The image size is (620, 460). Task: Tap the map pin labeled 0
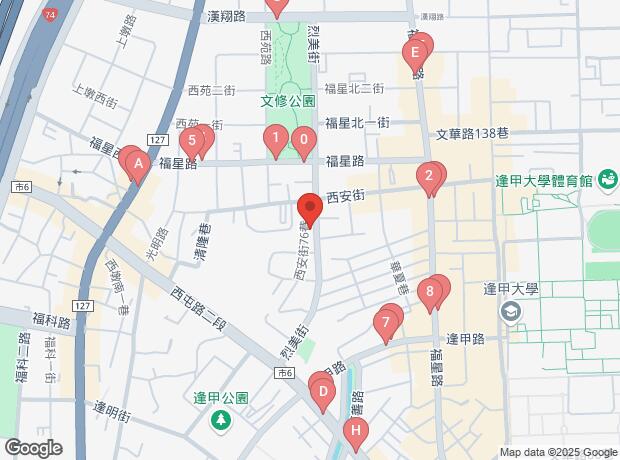(303, 140)
